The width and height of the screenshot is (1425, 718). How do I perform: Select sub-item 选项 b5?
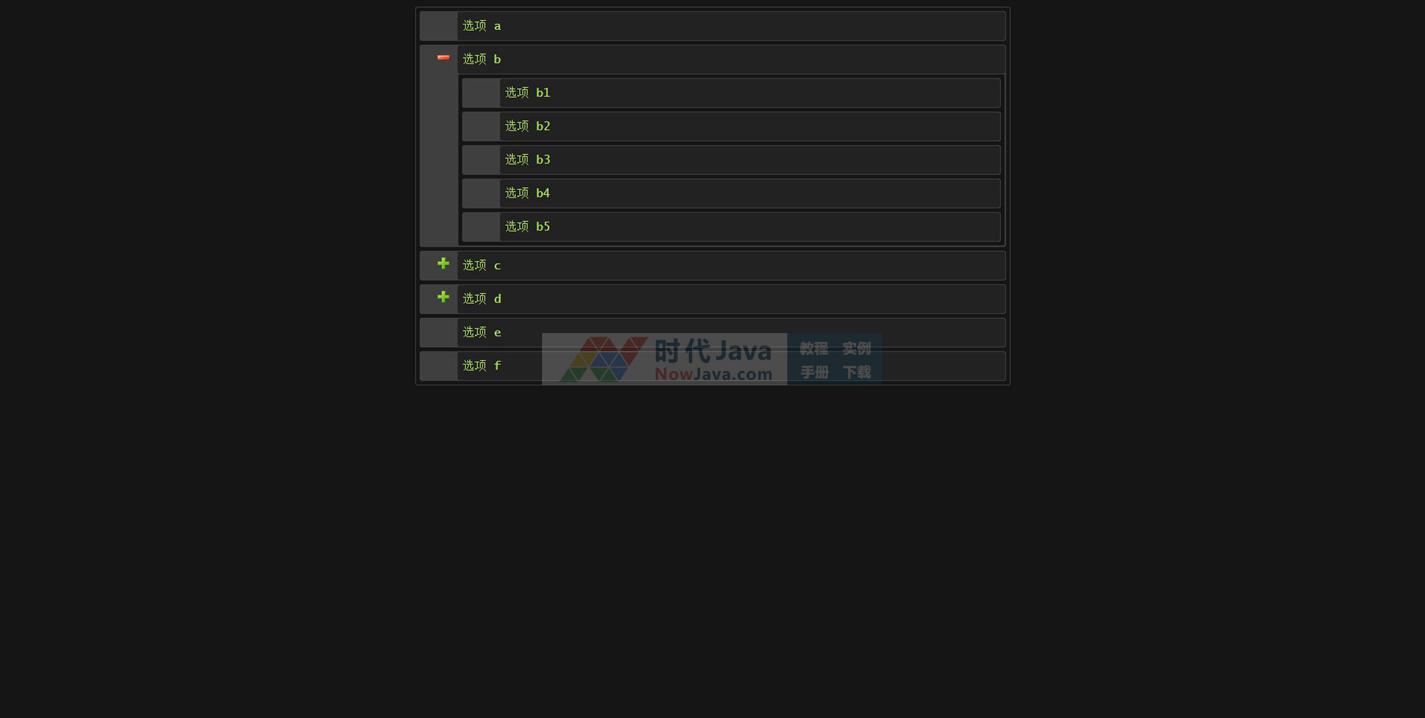click(527, 227)
